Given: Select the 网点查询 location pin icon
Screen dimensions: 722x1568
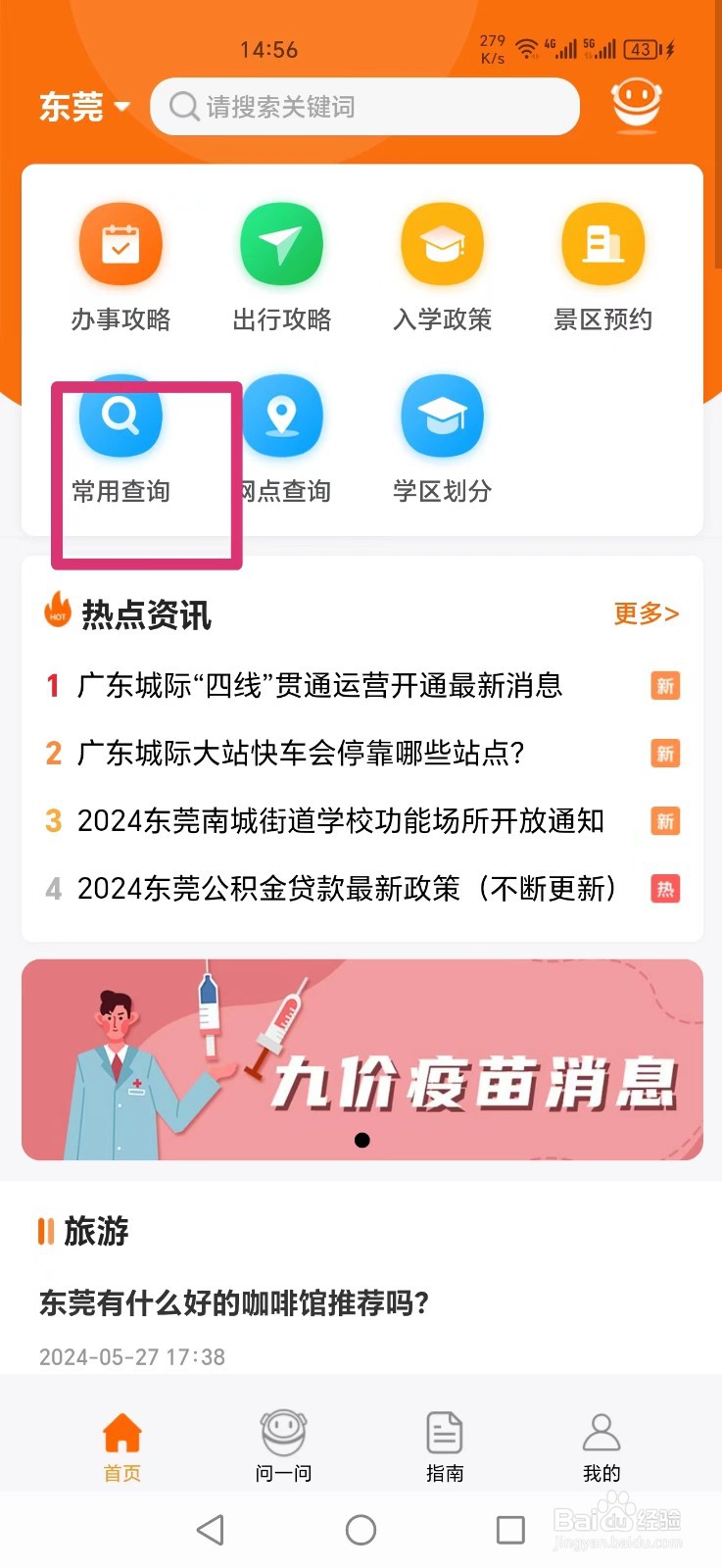Looking at the screenshot, I should [x=281, y=416].
